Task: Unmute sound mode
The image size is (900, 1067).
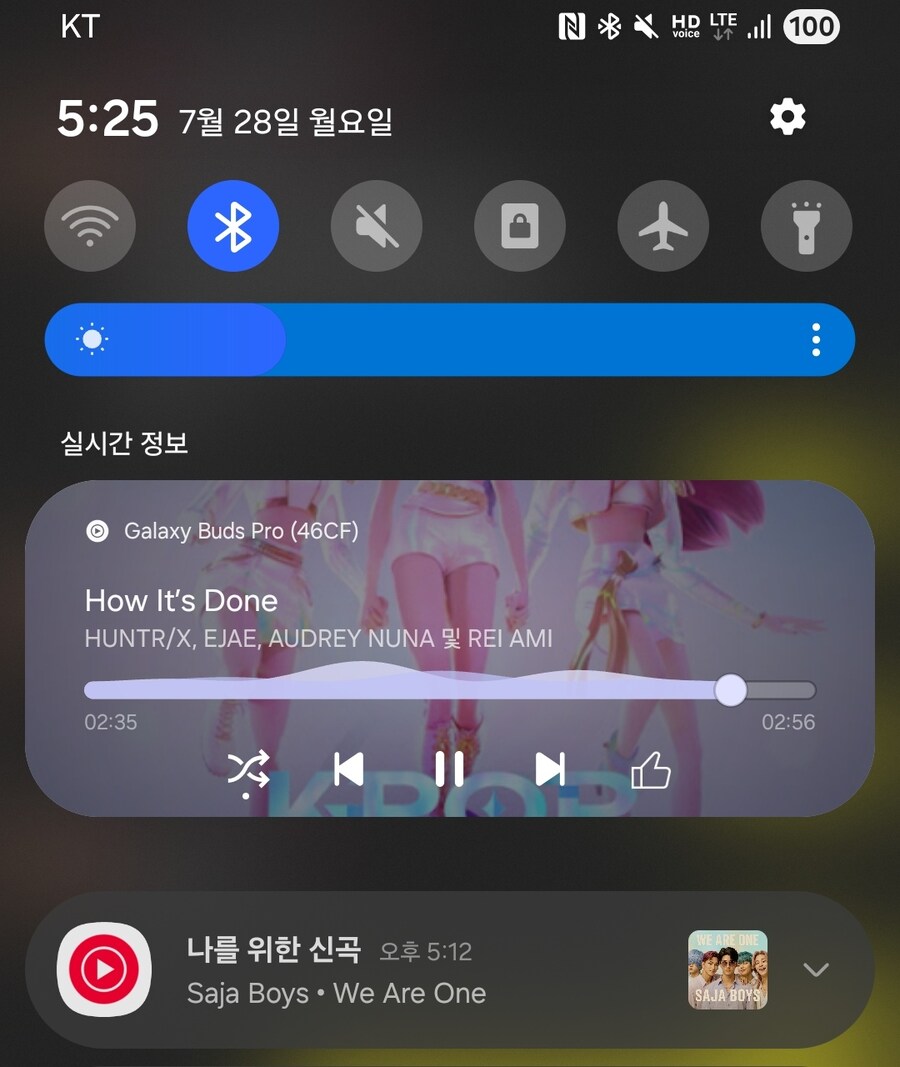Action: pyautogui.click(x=376, y=226)
